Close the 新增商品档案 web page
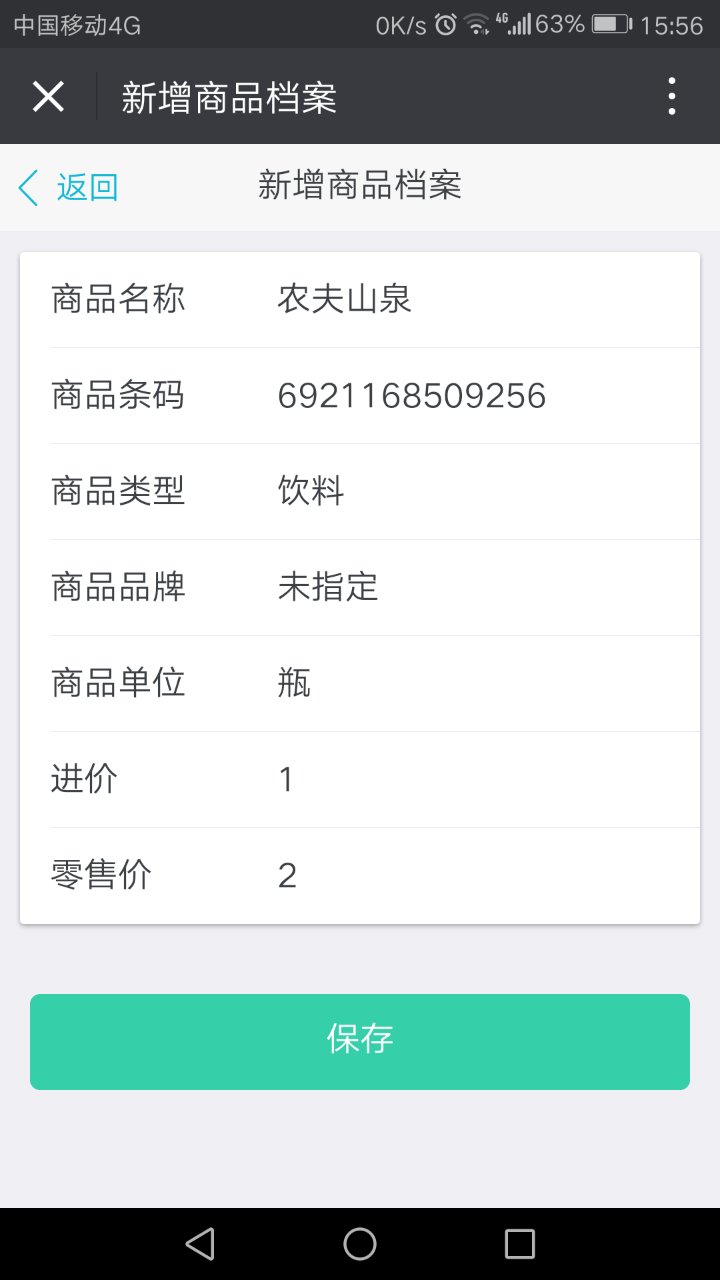Image resolution: width=720 pixels, height=1280 pixels. (x=48, y=97)
